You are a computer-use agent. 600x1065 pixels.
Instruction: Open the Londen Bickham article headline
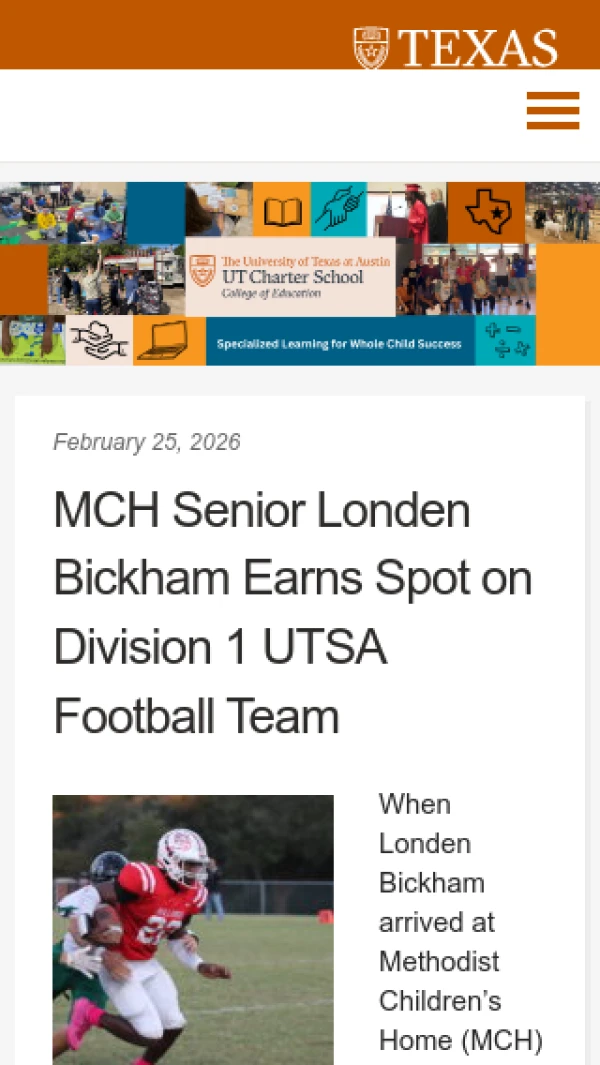(x=292, y=612)
